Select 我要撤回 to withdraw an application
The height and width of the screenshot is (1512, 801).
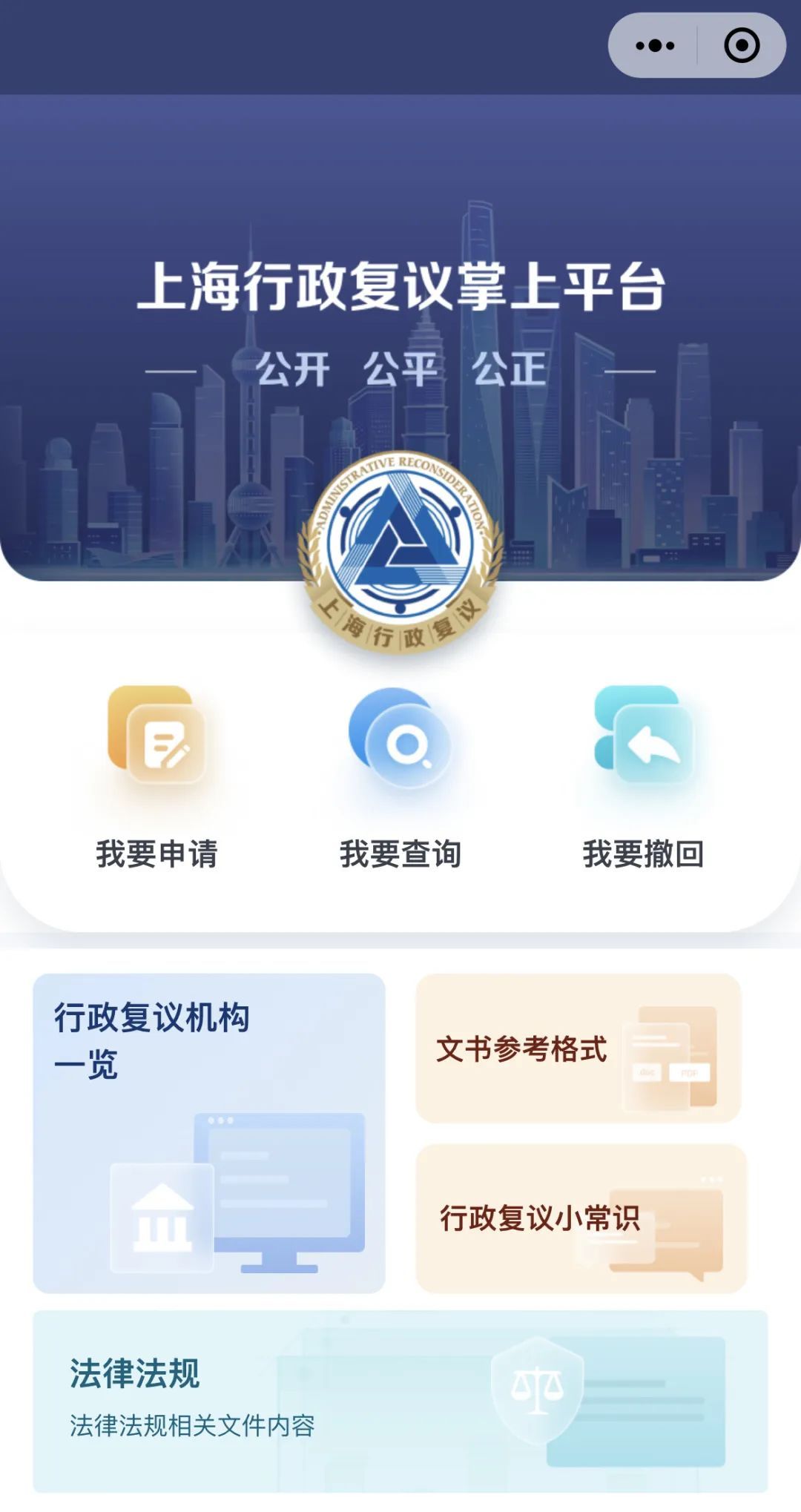click(x=643, y=775)
